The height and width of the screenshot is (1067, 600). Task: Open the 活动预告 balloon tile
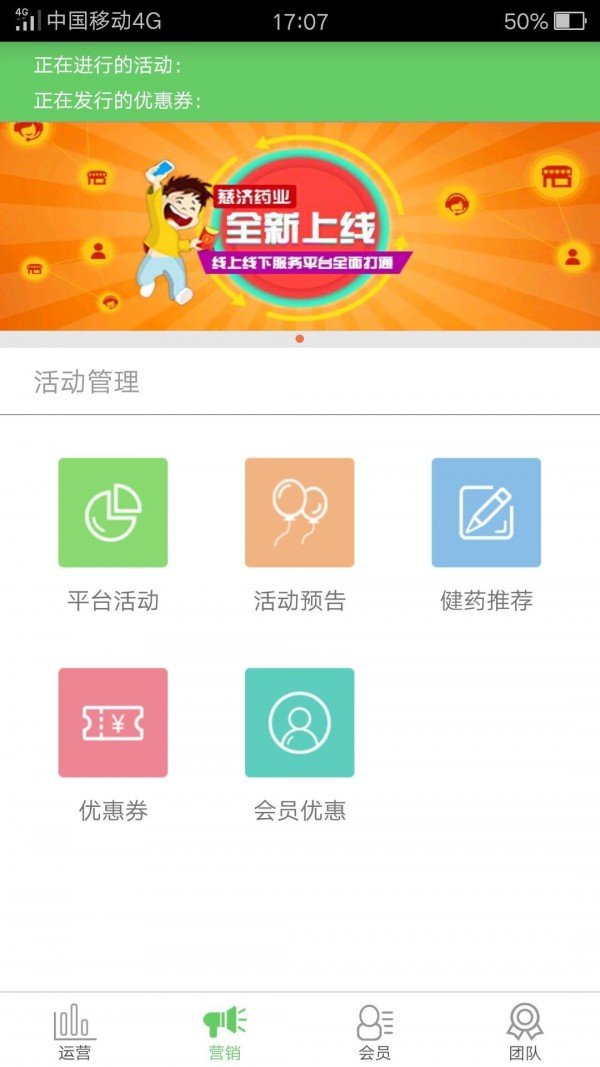click(299, 513)
